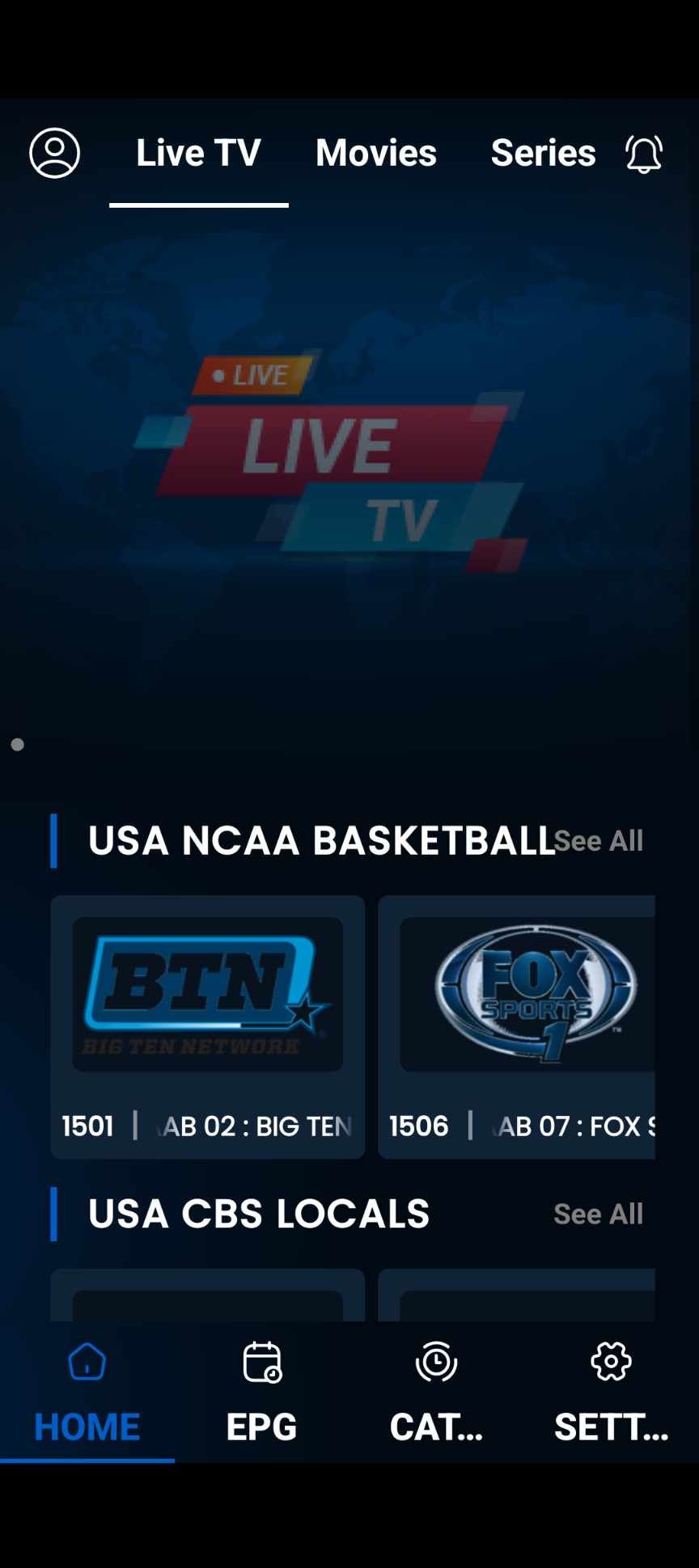Viewport: 699px width, 1568px height.
Task: See all USA NCAA Basketball channels
Action: (599, 841)
